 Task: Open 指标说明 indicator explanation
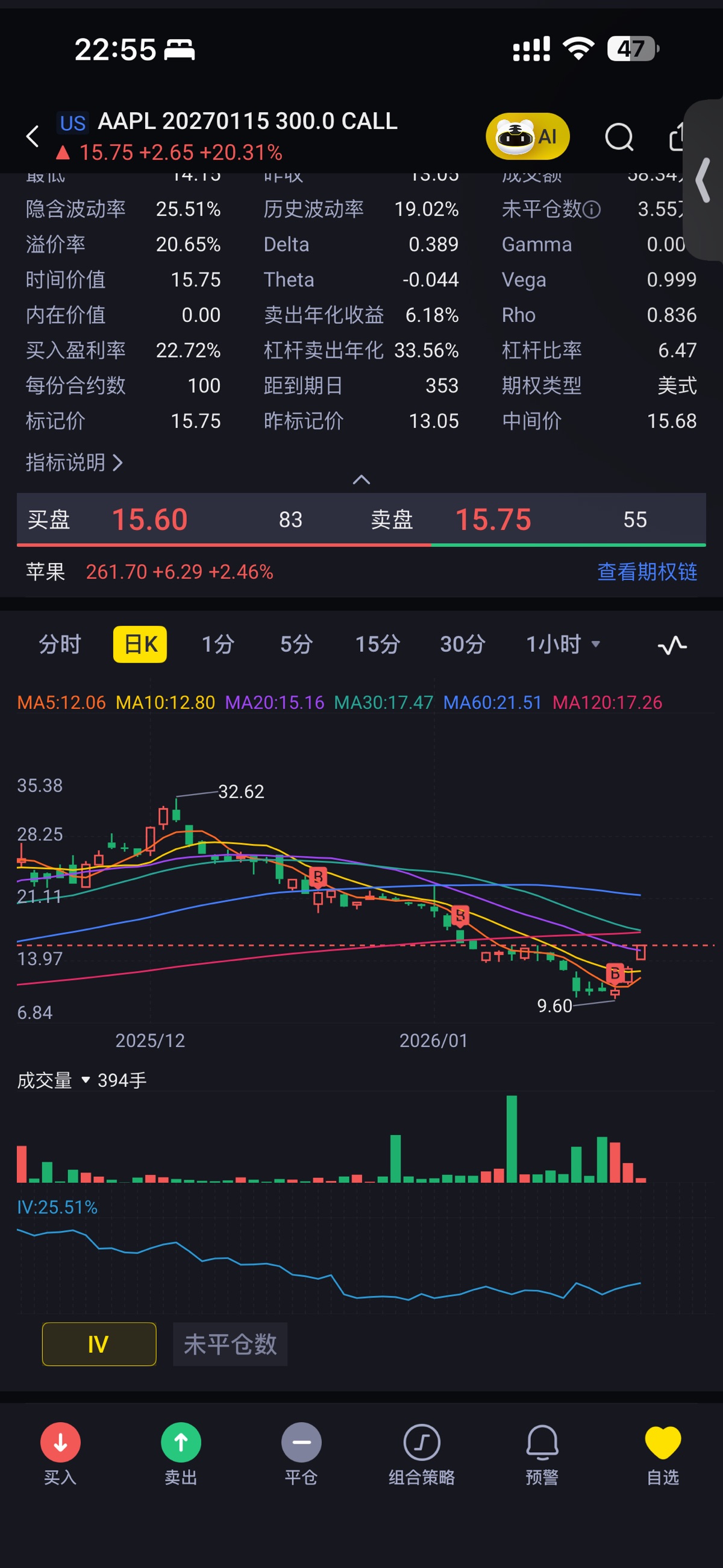click(74, 462)
